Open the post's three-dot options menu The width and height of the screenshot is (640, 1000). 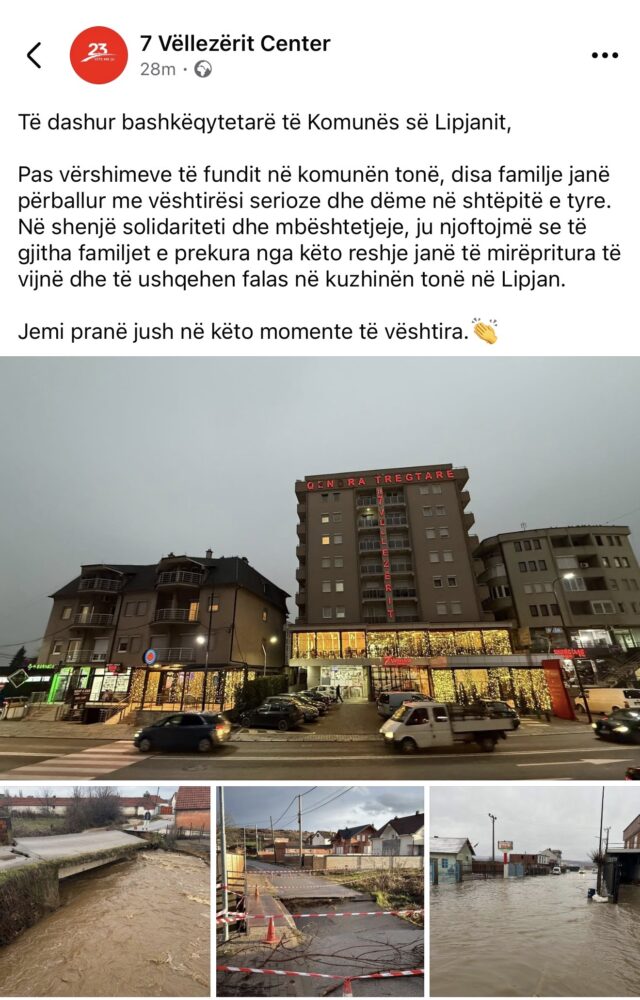604,55
